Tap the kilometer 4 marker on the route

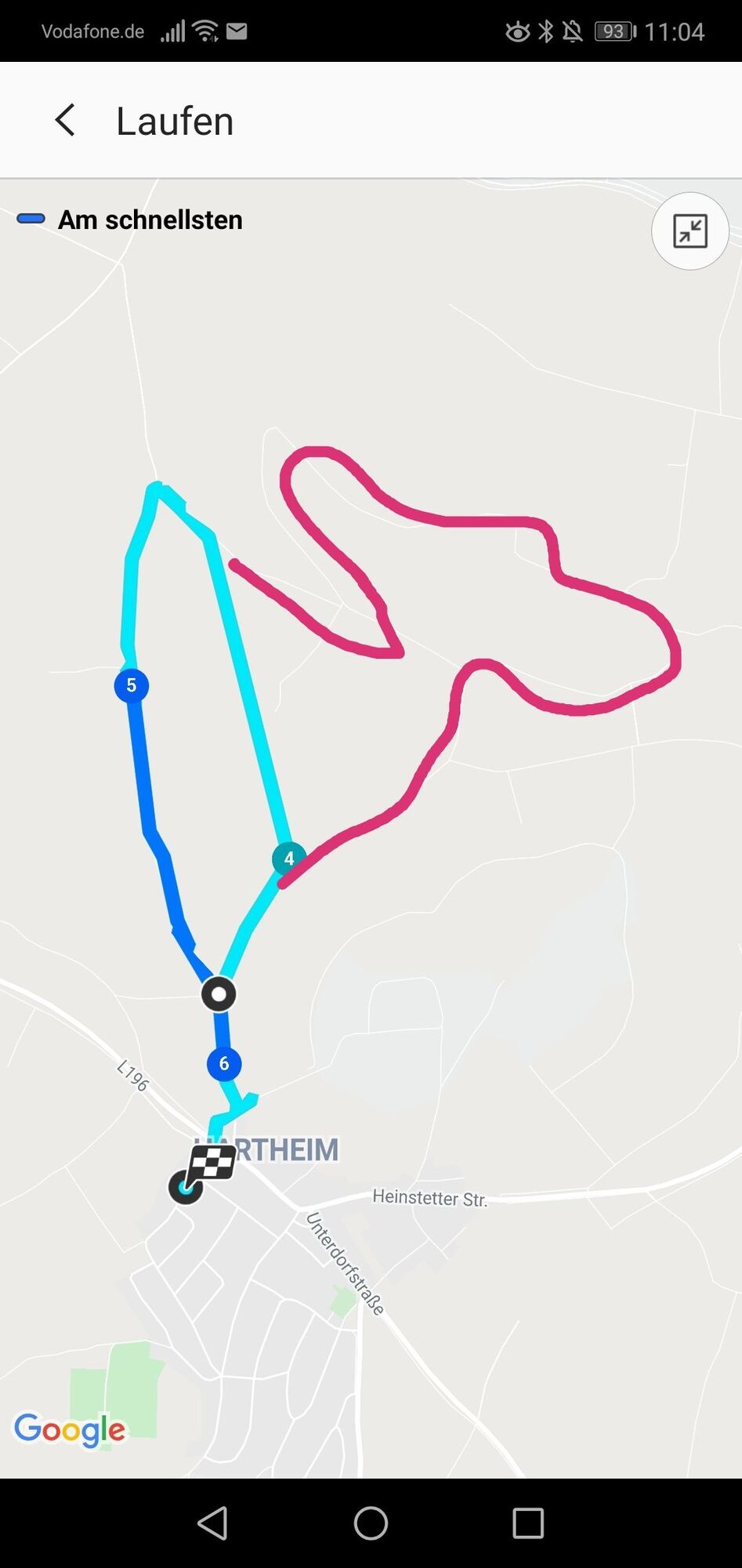point(289,858)
